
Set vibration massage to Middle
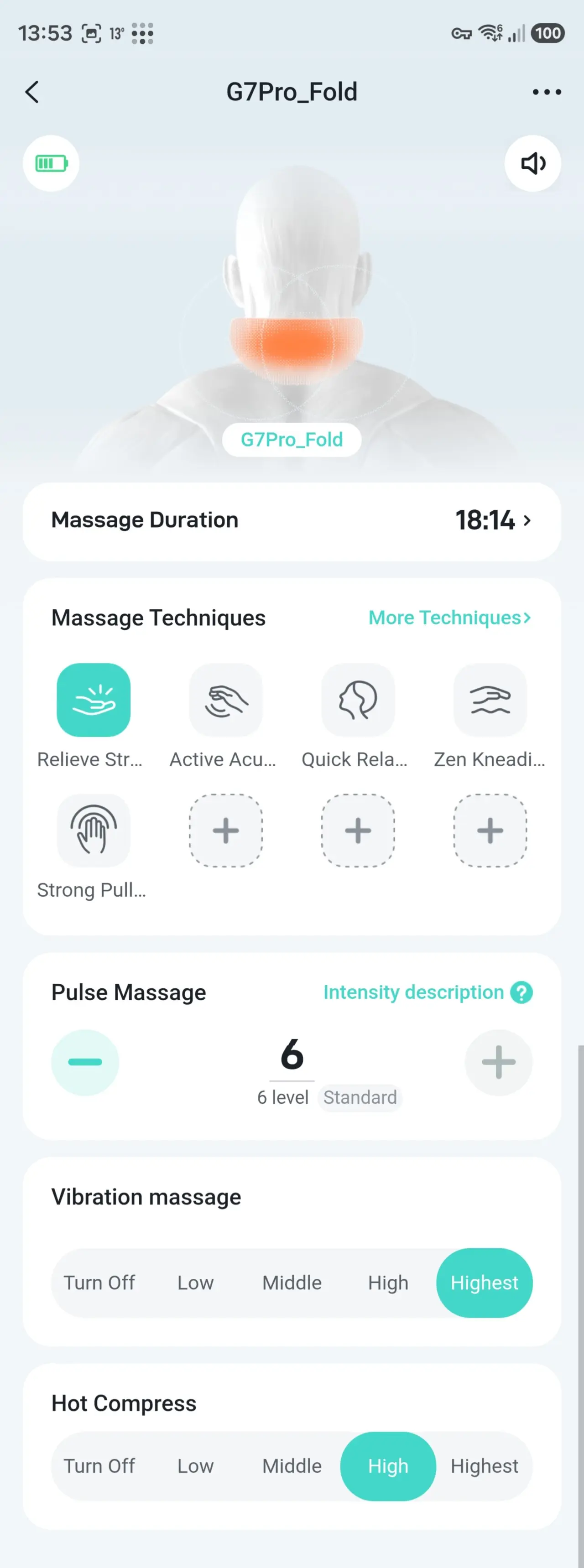point(292,1282)
